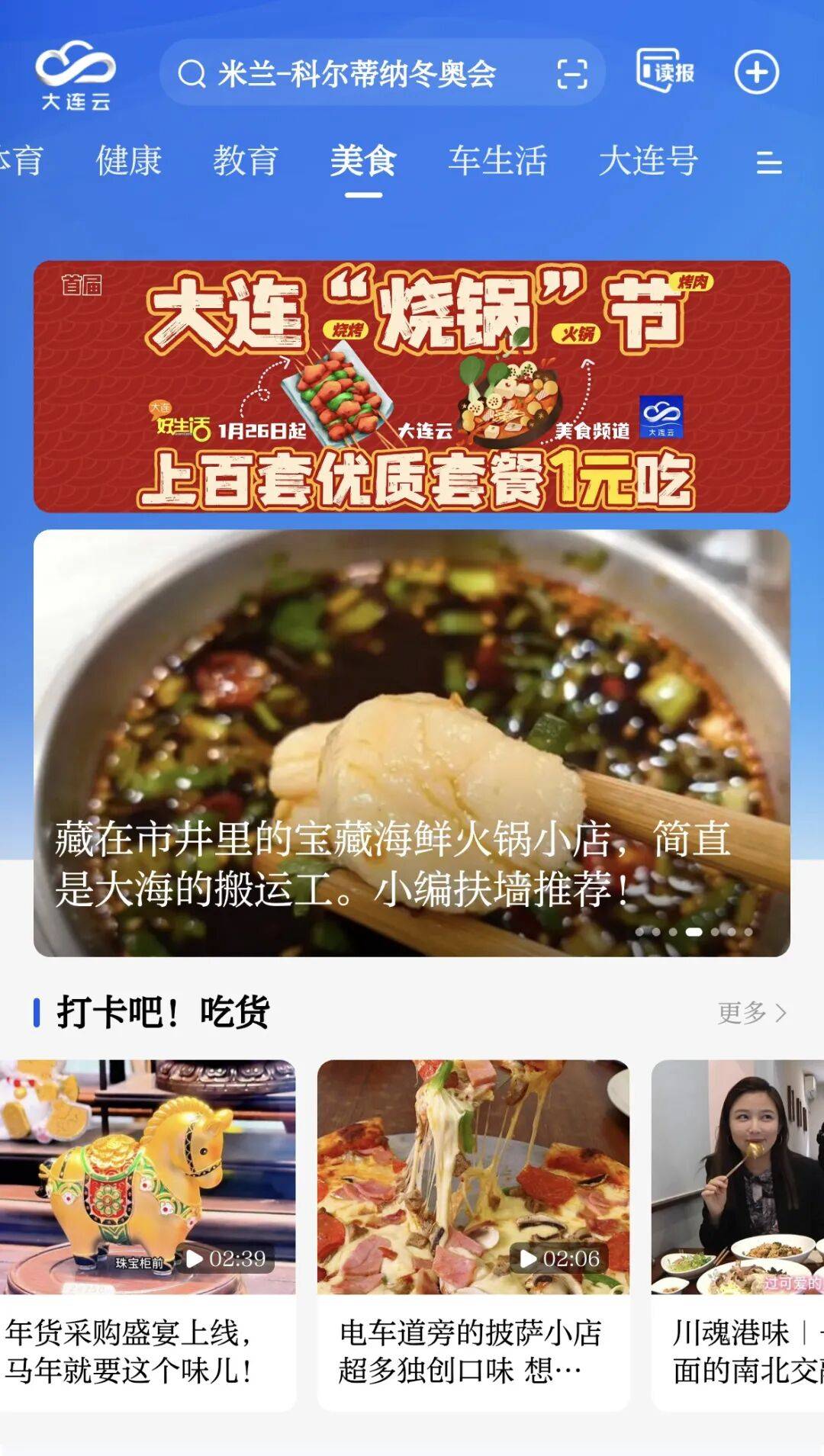
Task: Open the scan icon in search bar
Action: click(571, 74)
